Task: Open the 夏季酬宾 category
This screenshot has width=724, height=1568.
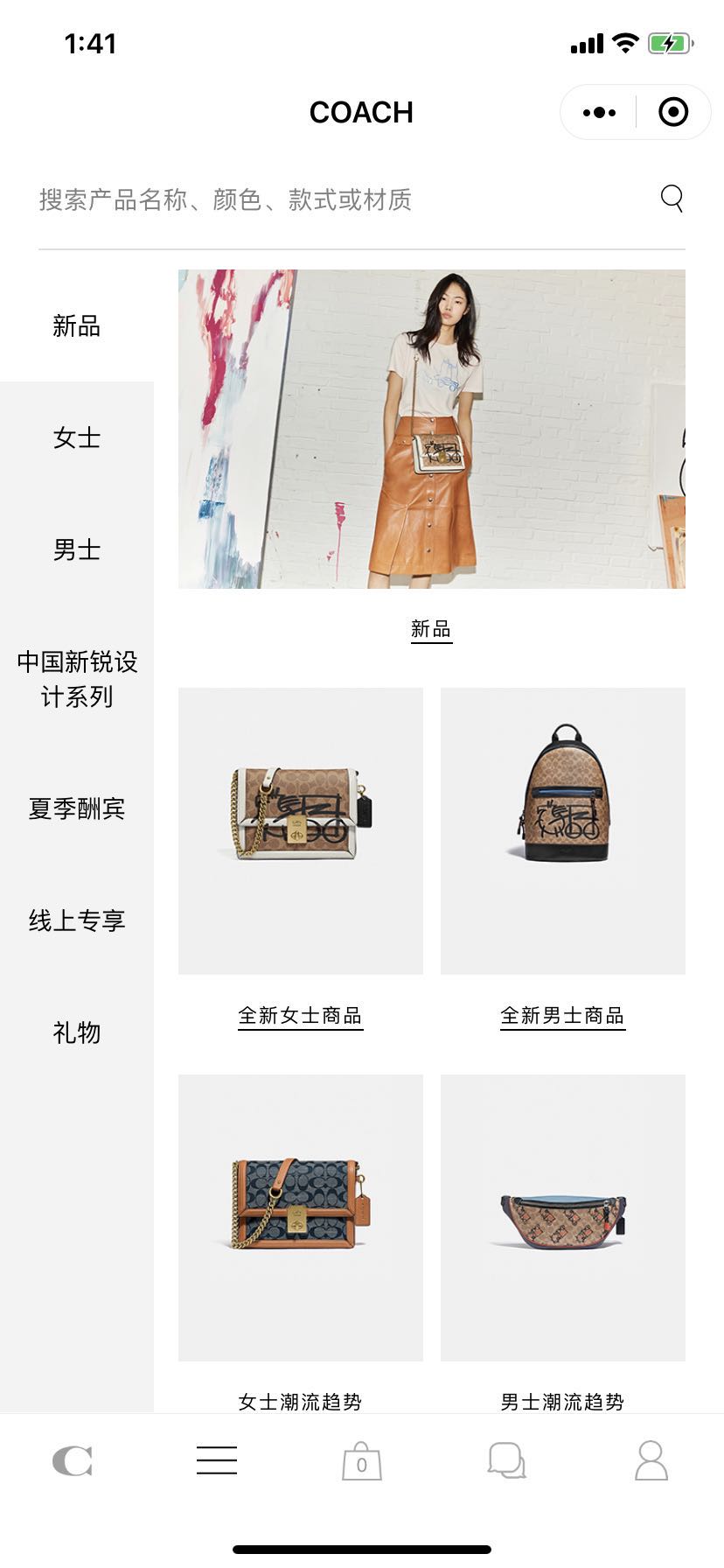Action: tap(77, 808)
